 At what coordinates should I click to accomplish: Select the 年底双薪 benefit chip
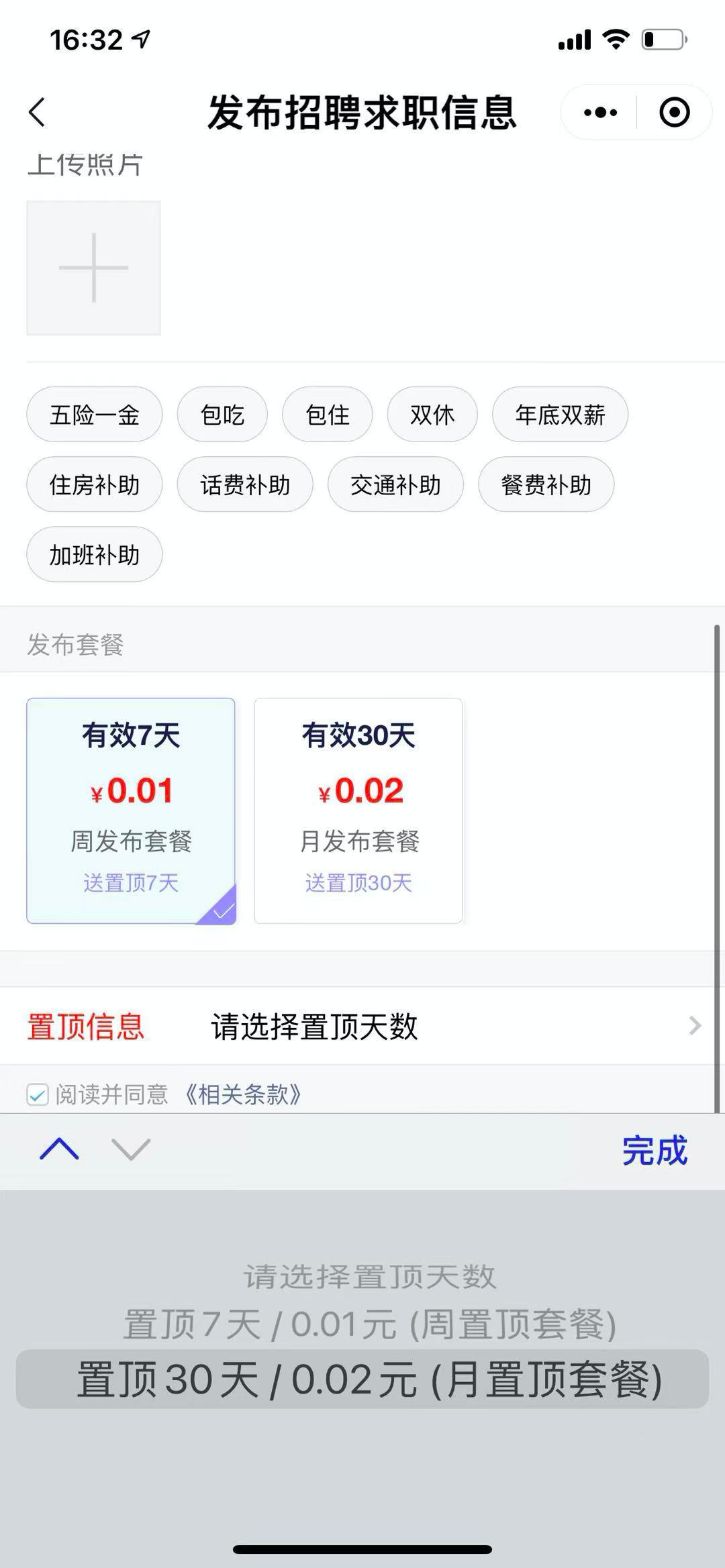(x=560, y=415)
